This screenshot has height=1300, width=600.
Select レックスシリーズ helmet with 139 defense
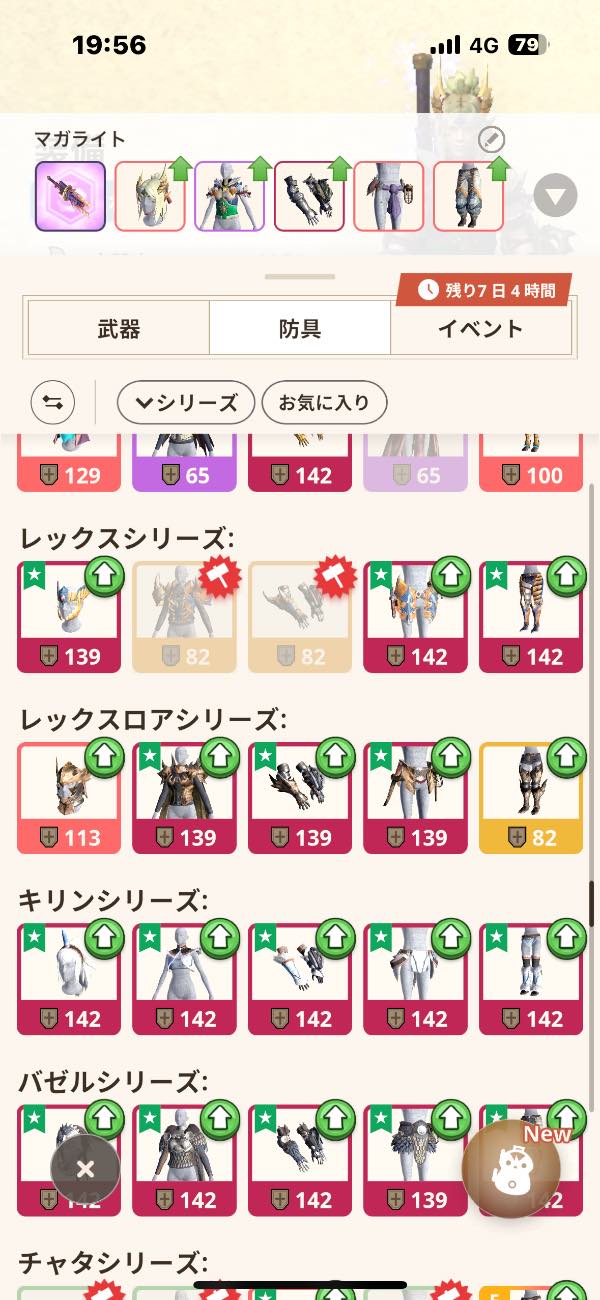69,616
